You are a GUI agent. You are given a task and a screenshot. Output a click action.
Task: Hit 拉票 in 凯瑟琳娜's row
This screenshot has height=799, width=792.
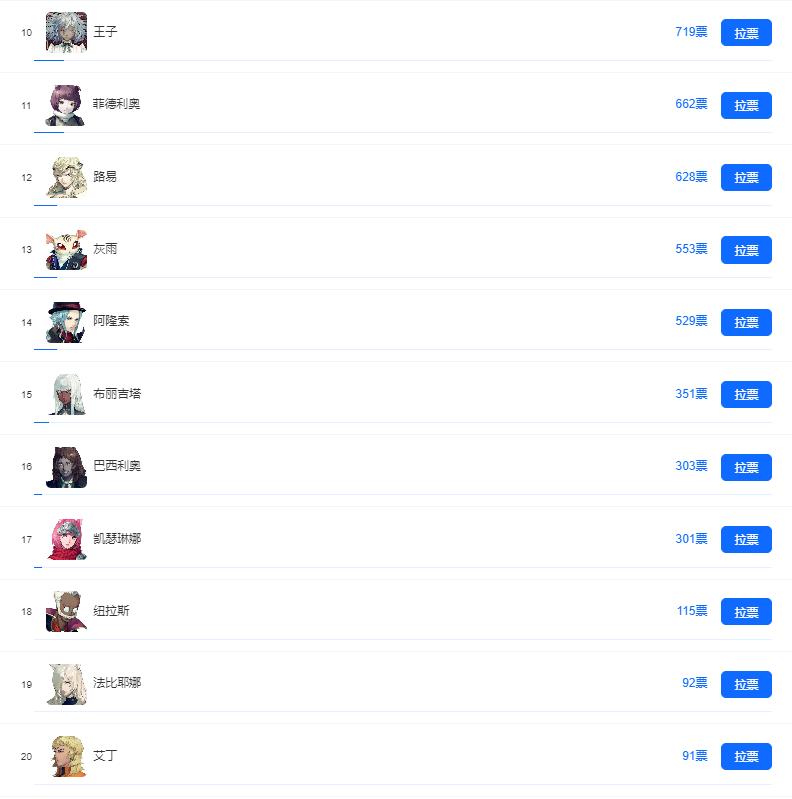746,539
